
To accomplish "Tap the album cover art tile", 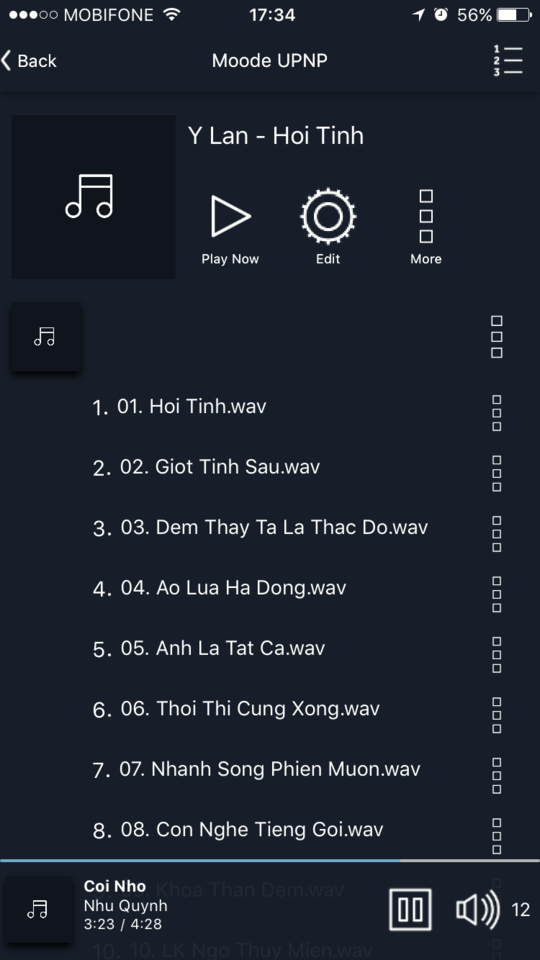I will (93, 197).
